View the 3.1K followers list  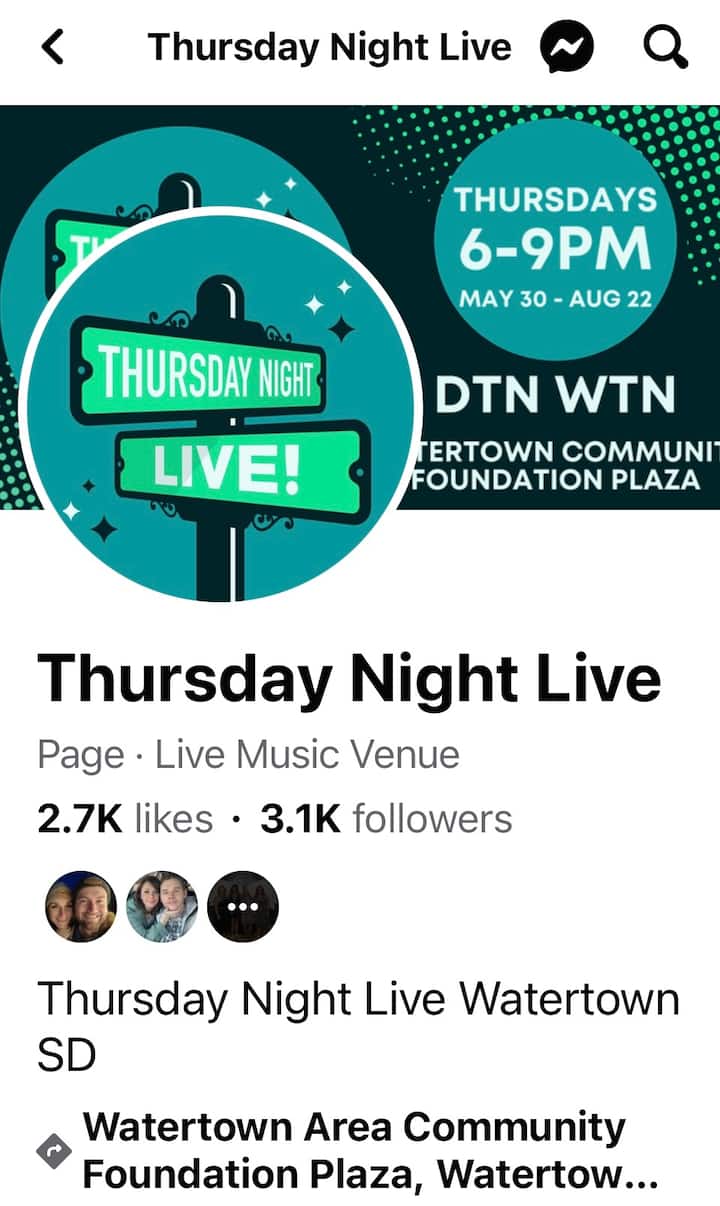(386, 819)
